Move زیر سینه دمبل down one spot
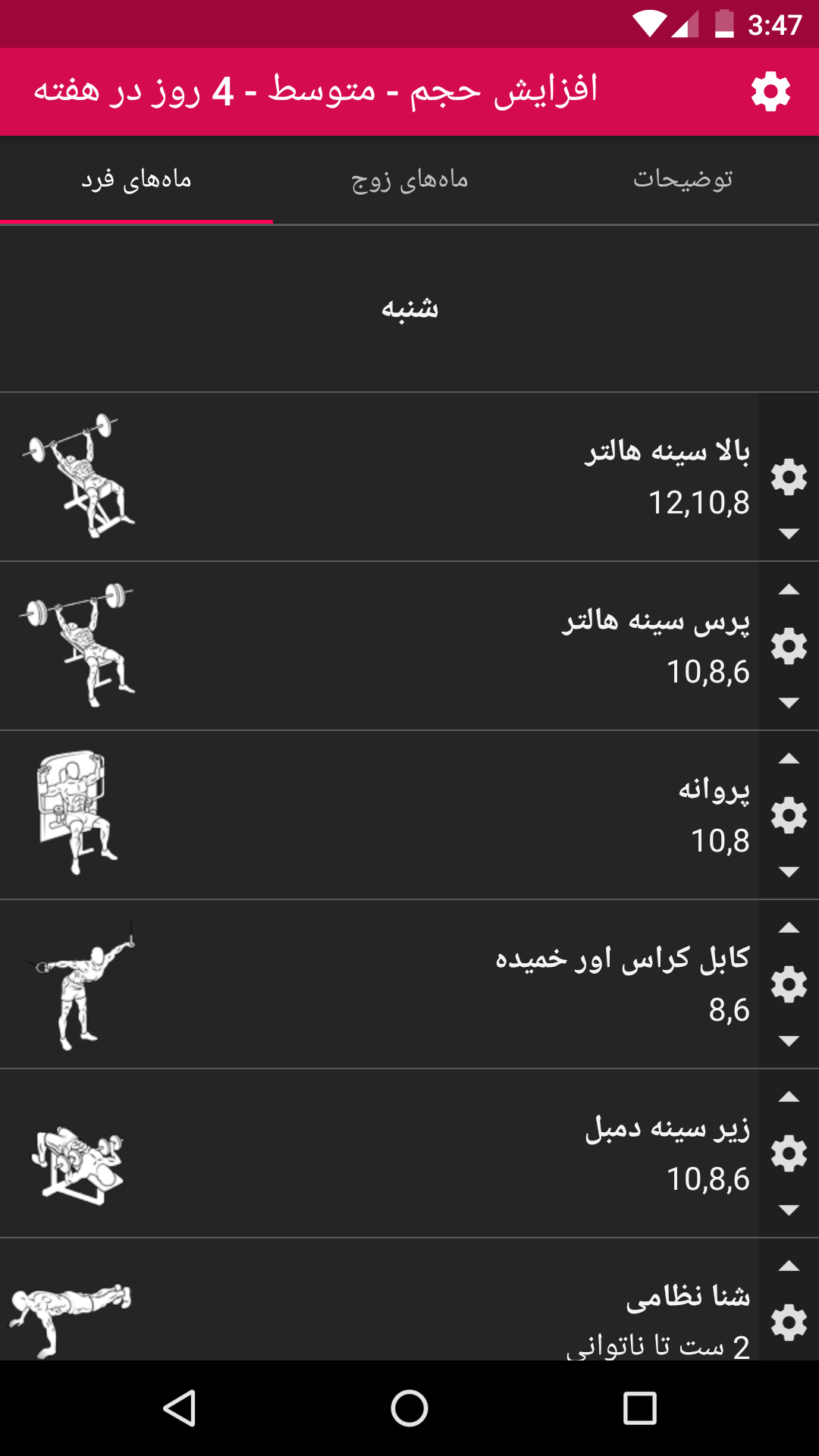The height and width of the screenshot is (1456, 819). [789, 1210]
